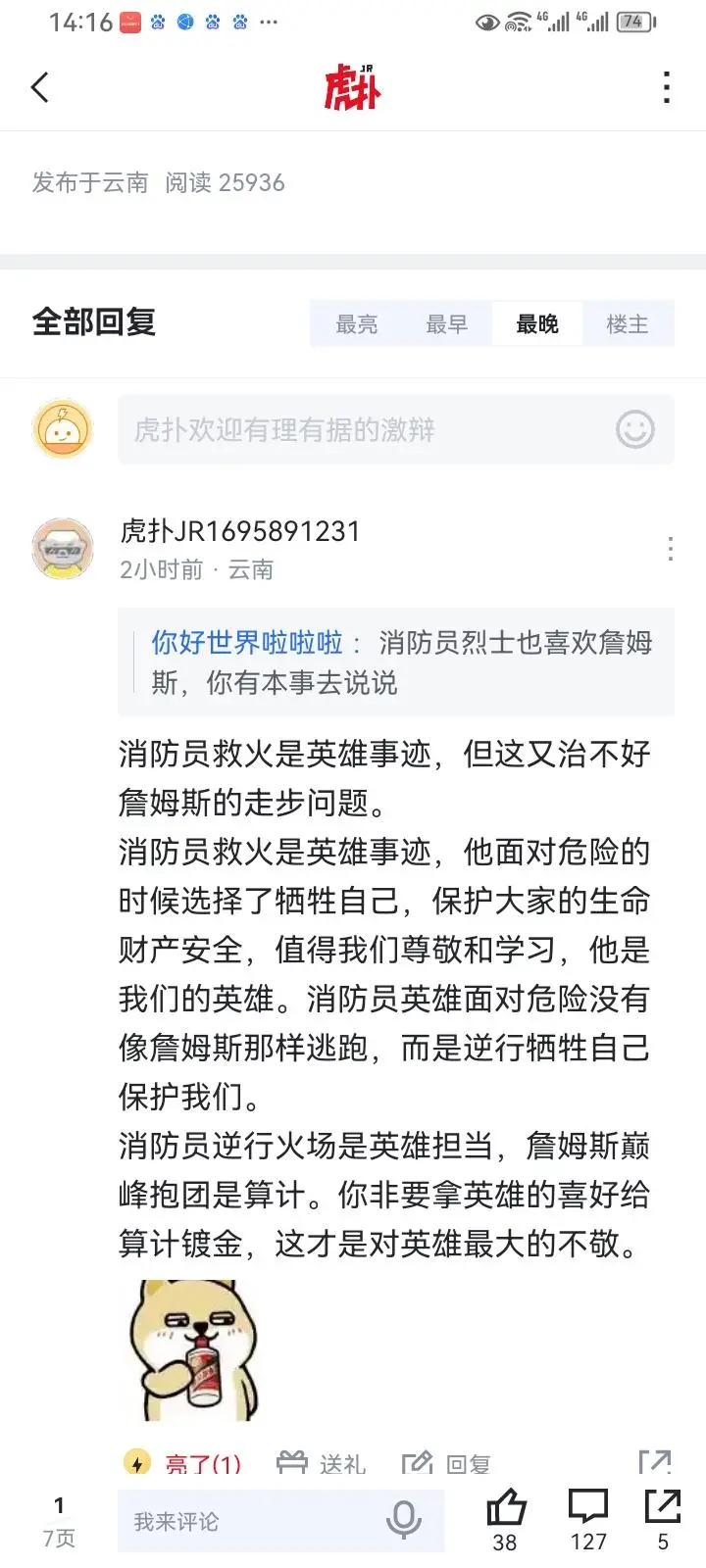Screen dimensions: 706x1568
Task: Sort replies by 最亮
Action: [356, 324]
